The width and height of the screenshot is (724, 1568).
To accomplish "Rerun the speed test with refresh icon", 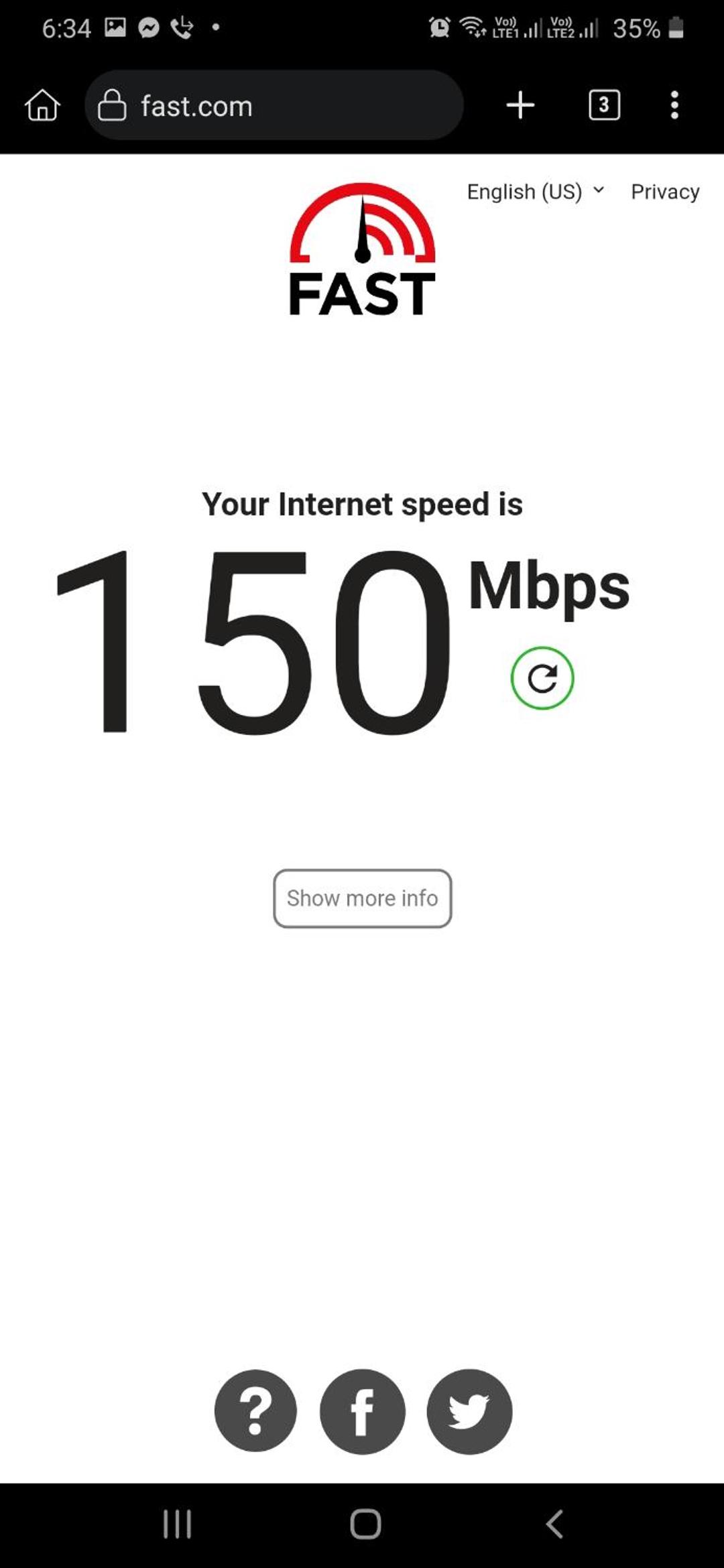I will [542, 678].
